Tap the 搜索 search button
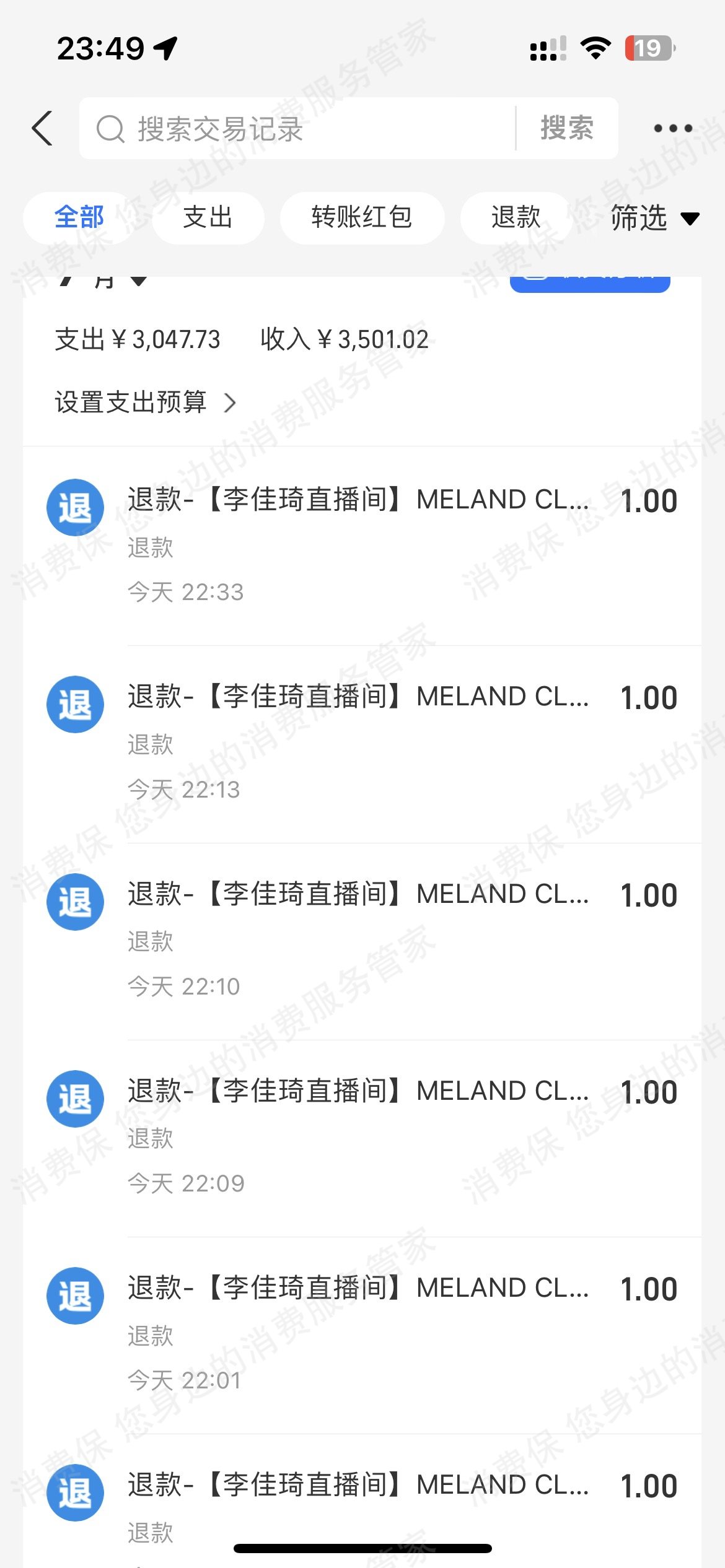The width and height of the screenshot is (725, 1568). click(x=566, y=129)
